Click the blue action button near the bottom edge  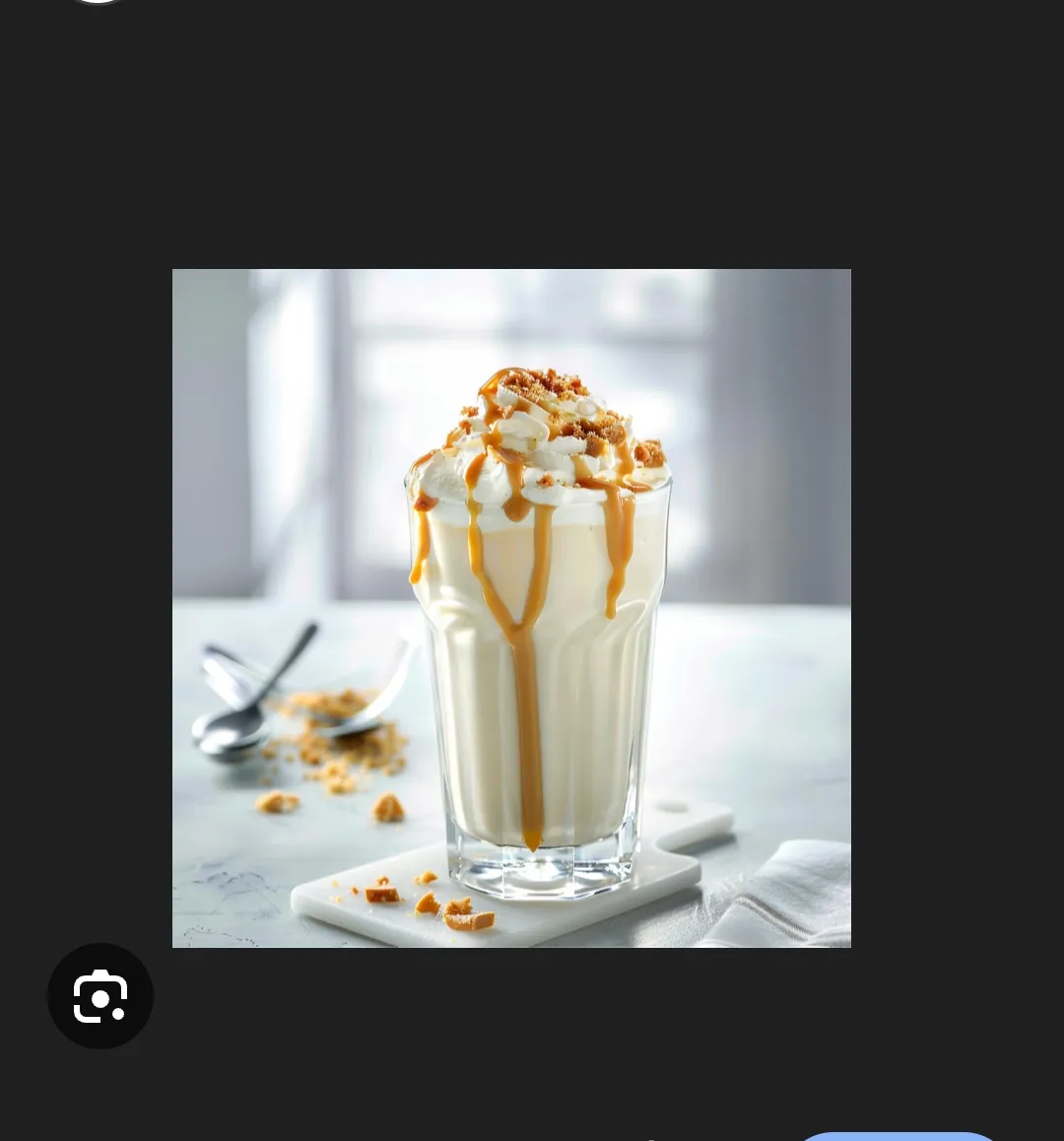click(897, 1136)
